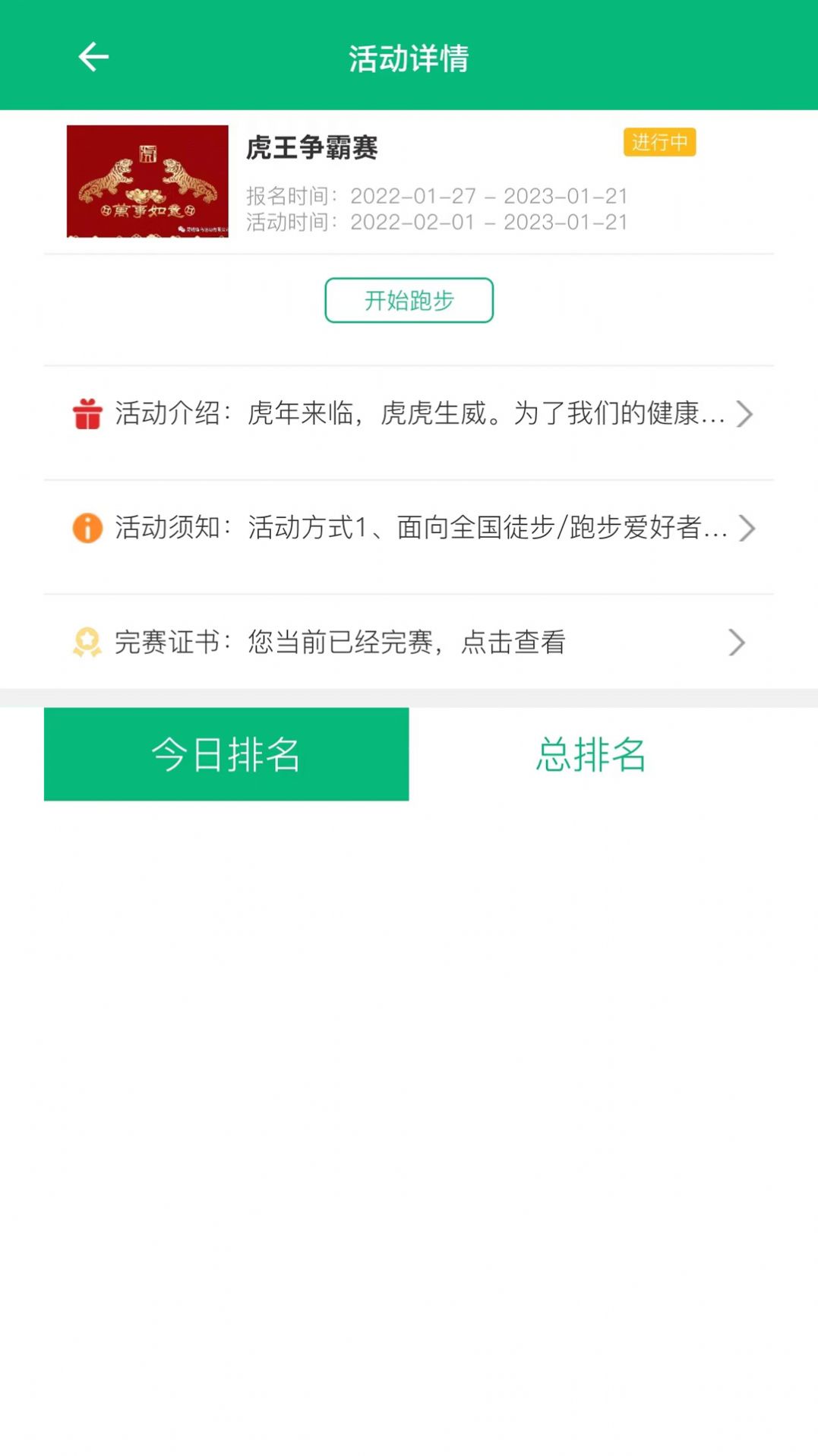Tap the activity period 活动时间 dates
Image resolution: width=818 pixels, height=1456 pixels.
pos(435,223)
